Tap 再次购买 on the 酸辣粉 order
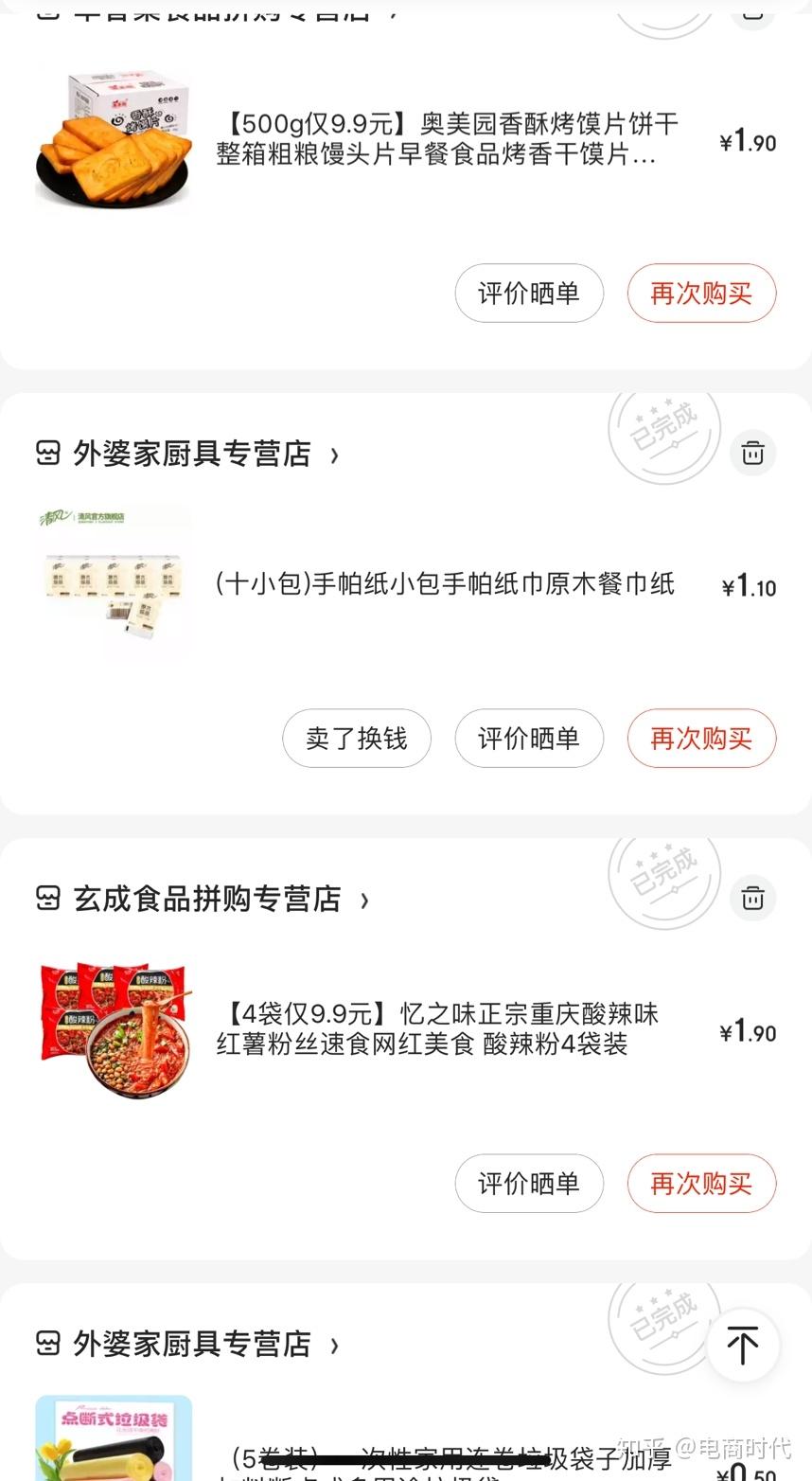The height and width of the screenshot is (1481, 812). pyautogui.click(x=701, y=1184)
